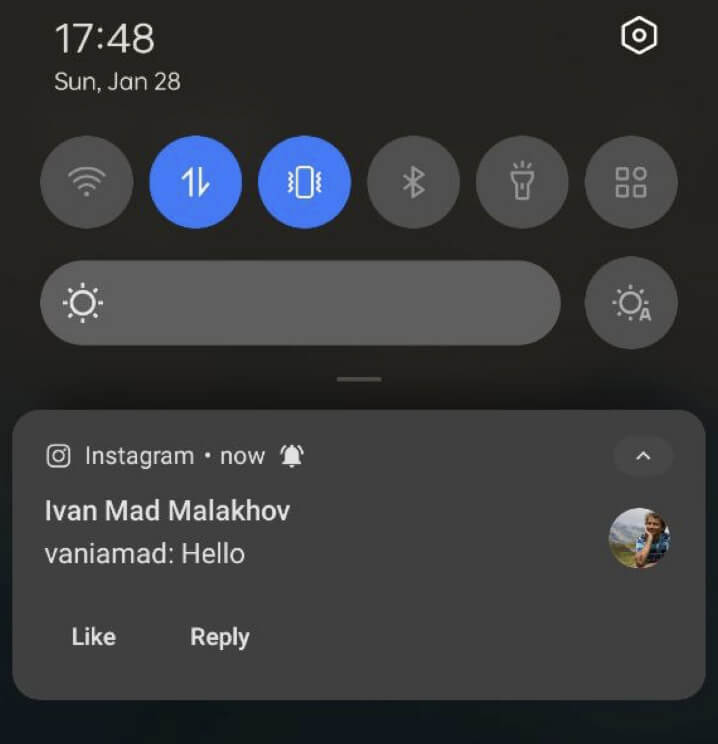Image resolution: width=718 pixels, height=744 pixels.
Task: Enable Bluetooth
Action: (413, 183)
